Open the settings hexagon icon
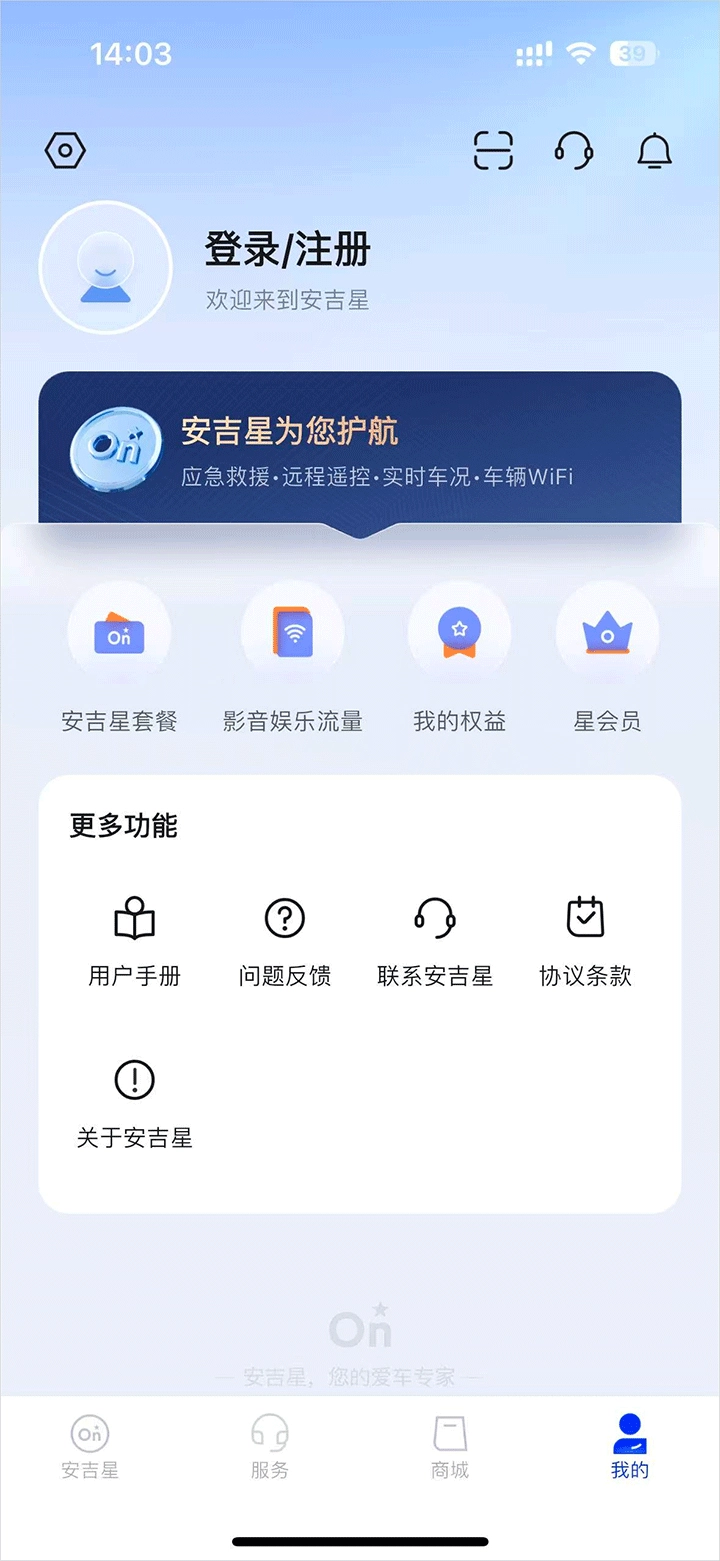The width and height of the screenshot is (720, 1561). pyautogui.click(x=66, y=151)
